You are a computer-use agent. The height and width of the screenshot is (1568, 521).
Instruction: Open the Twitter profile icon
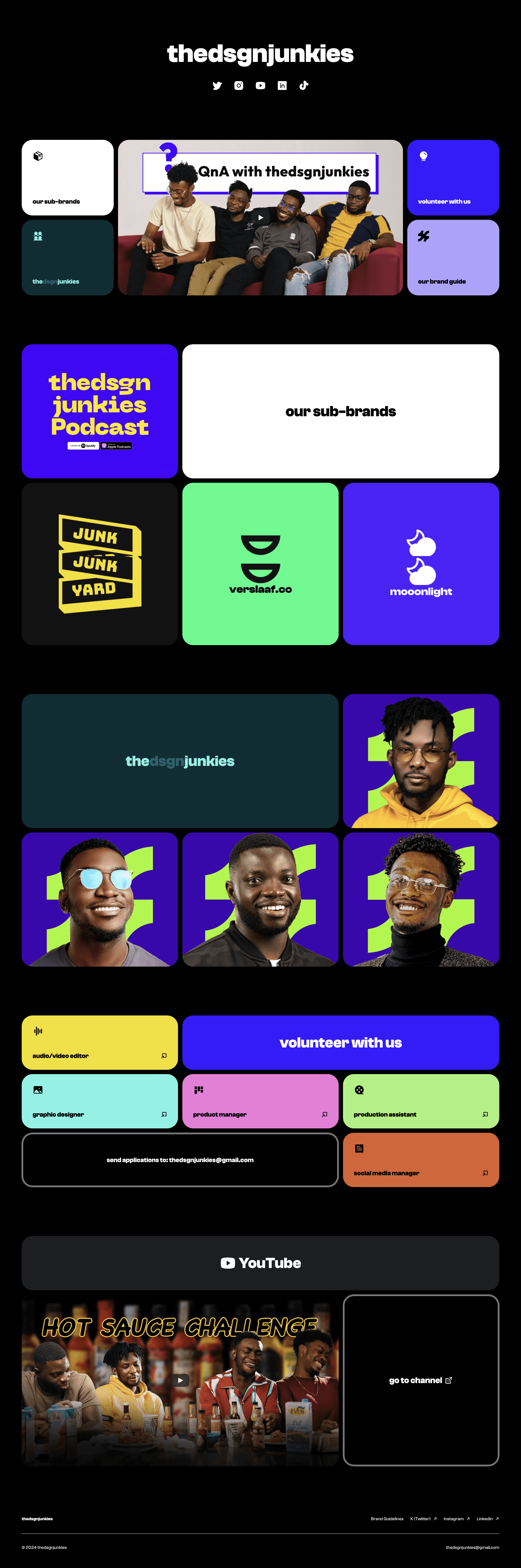point(217,86)
